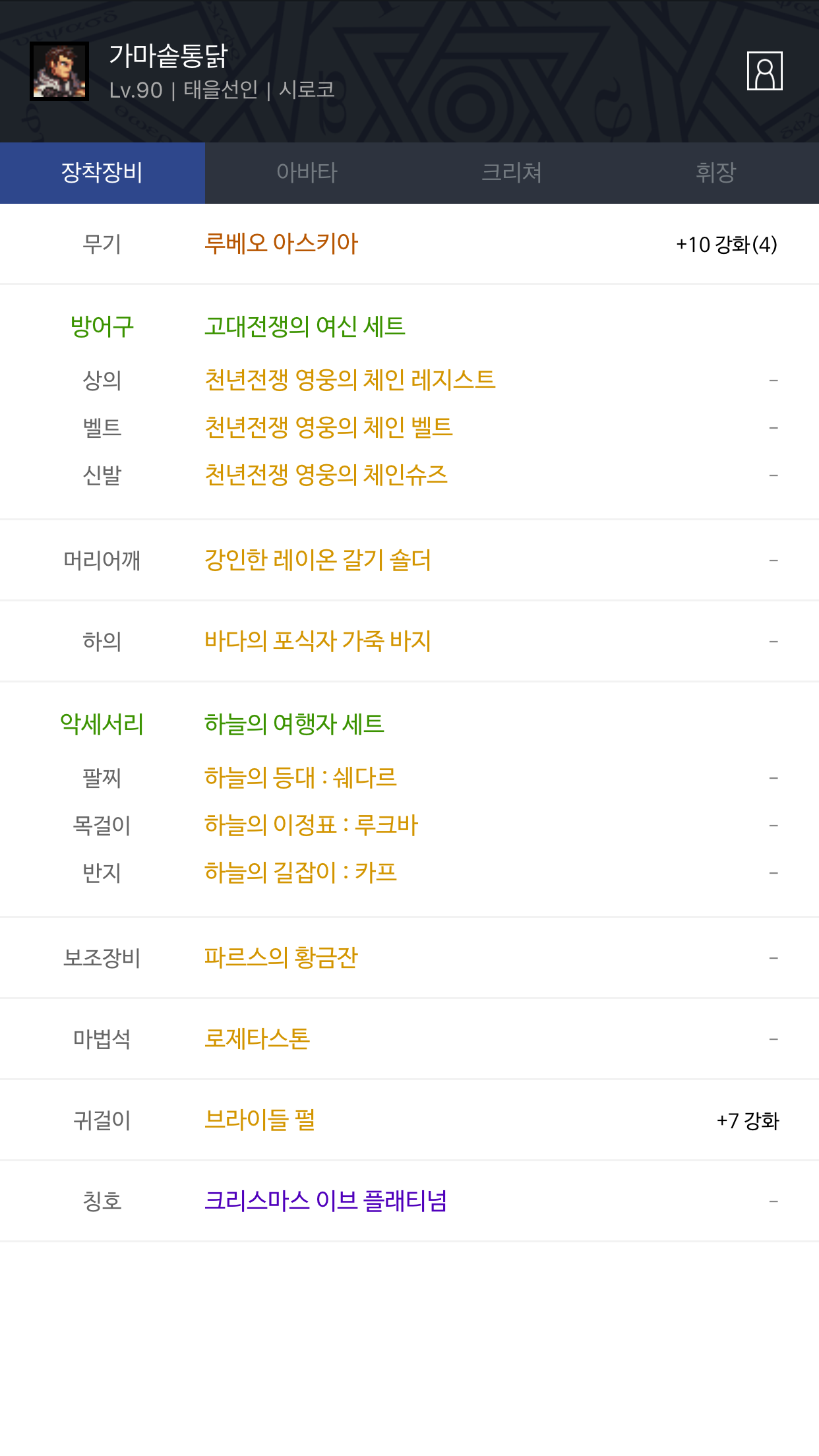This screenshot has width=819, height=1456.
Task: Switch to the 휘장 tab
Action: (716, 173)
